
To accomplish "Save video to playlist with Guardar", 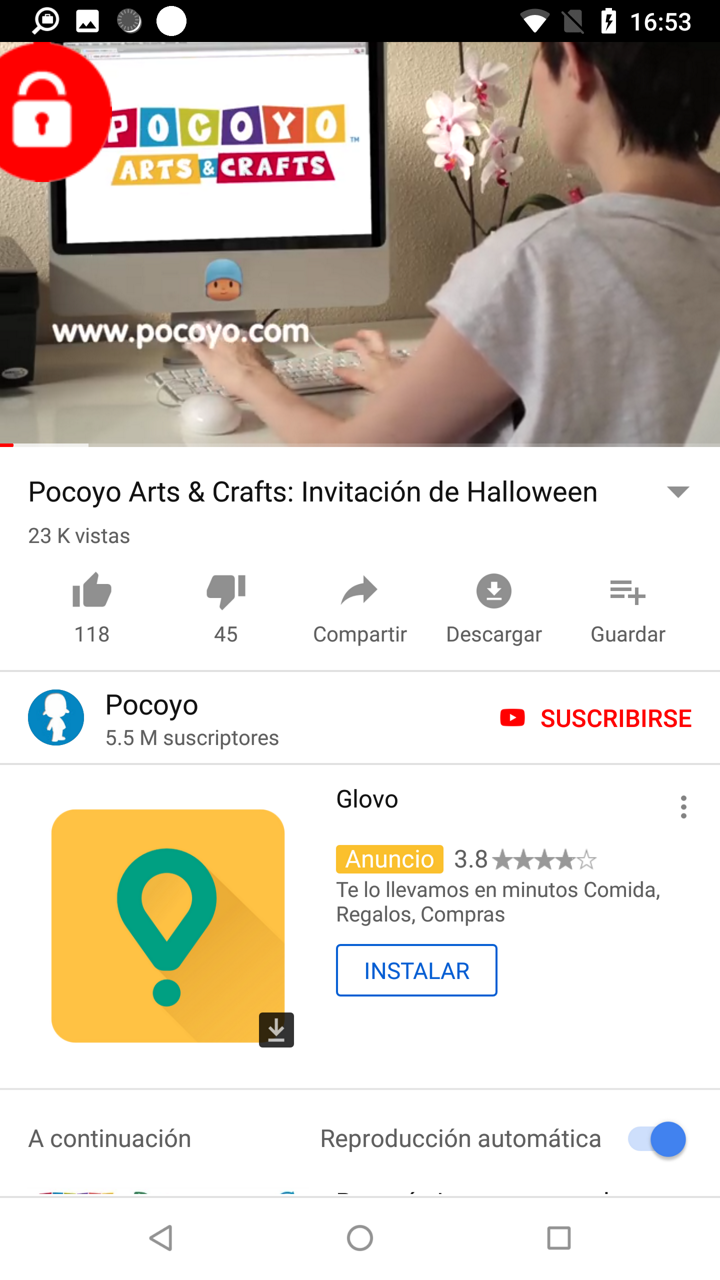I will point(628,608).
